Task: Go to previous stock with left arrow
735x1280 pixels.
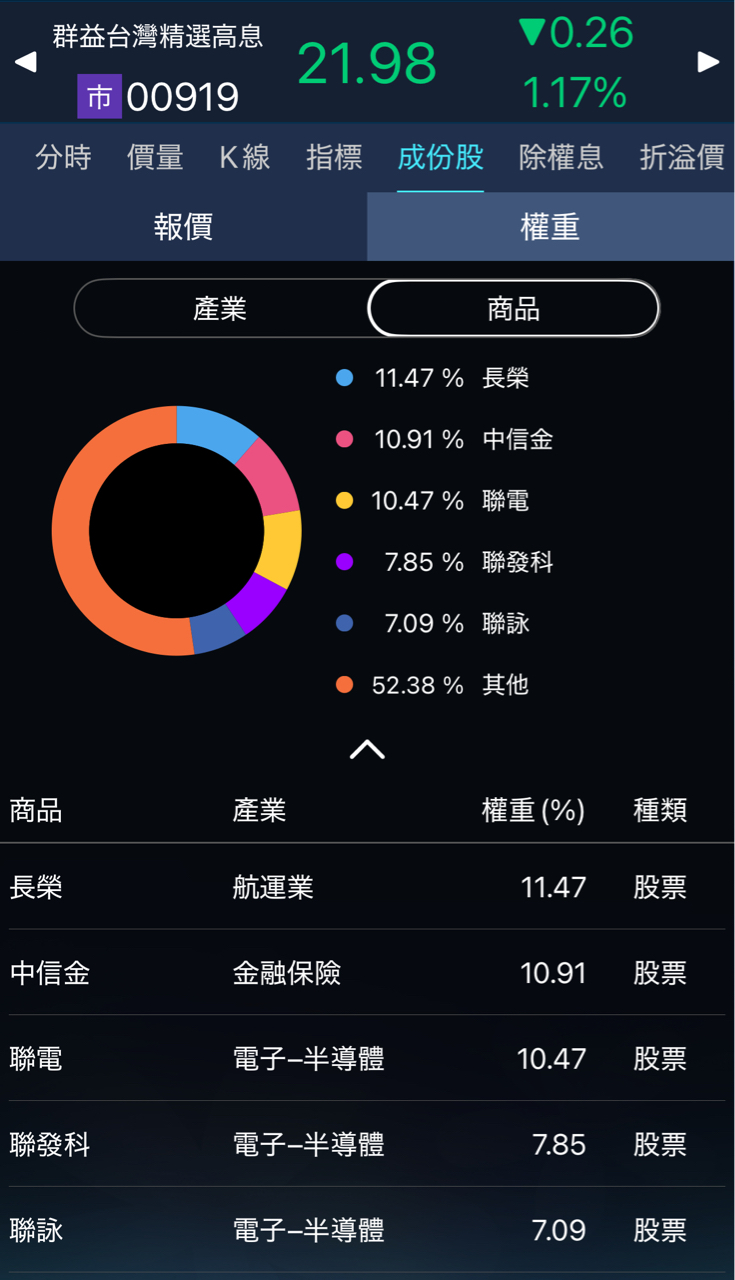Action: pyautogui.click(x=25, y=62)
